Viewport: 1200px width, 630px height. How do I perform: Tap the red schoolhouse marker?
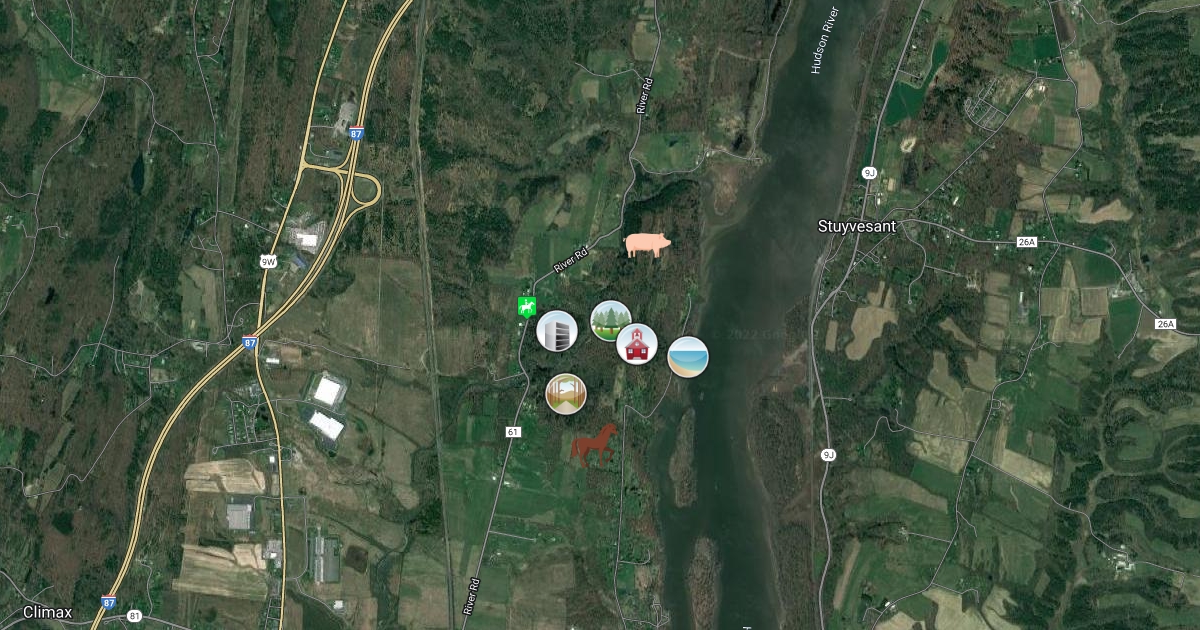[x=637, y=344]
